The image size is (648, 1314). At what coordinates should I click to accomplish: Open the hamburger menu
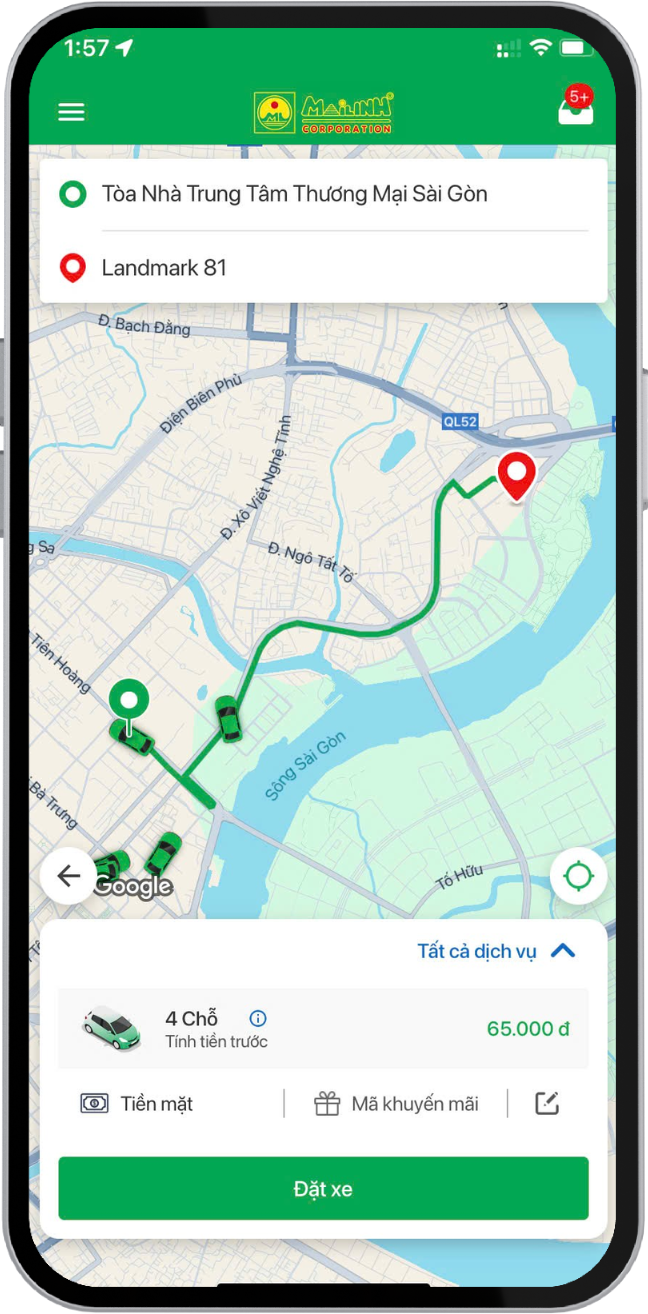(71, 112)
